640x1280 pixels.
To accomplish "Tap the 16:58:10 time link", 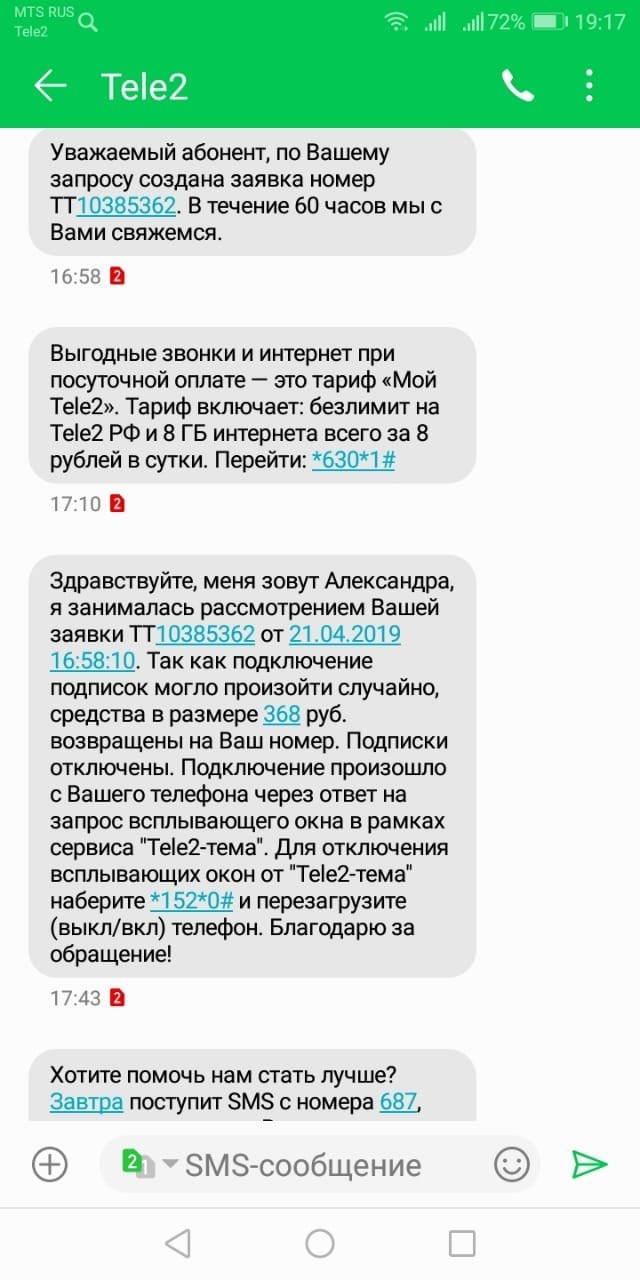I will click(93, 661).
